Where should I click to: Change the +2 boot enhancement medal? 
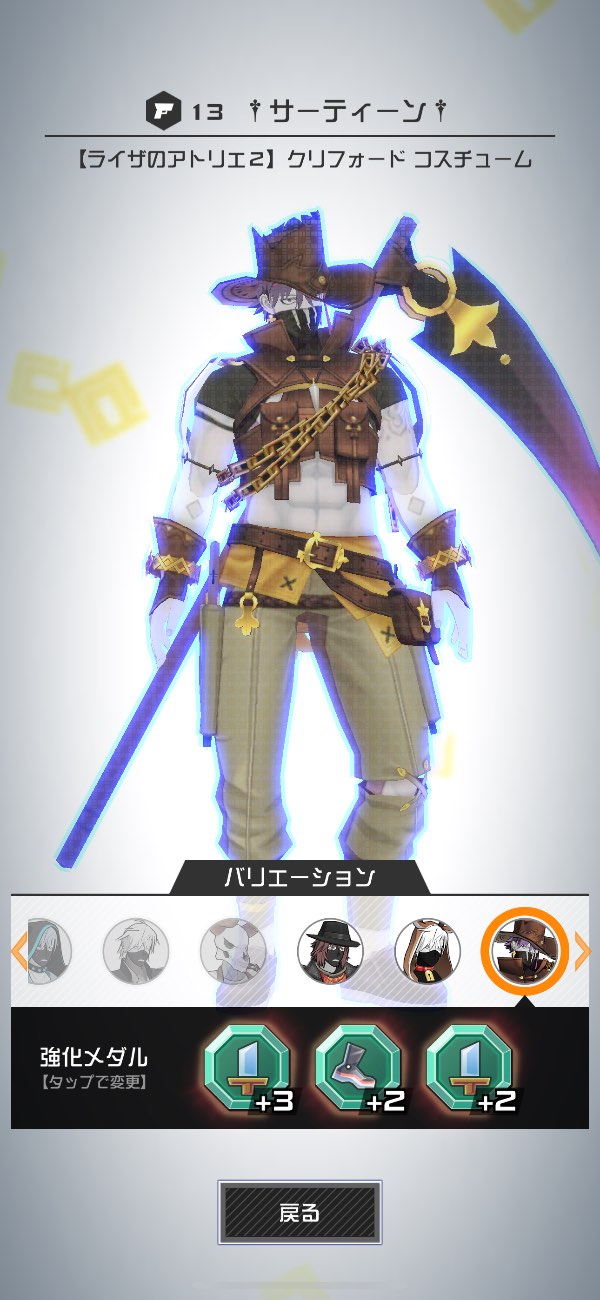(358, 1067)
